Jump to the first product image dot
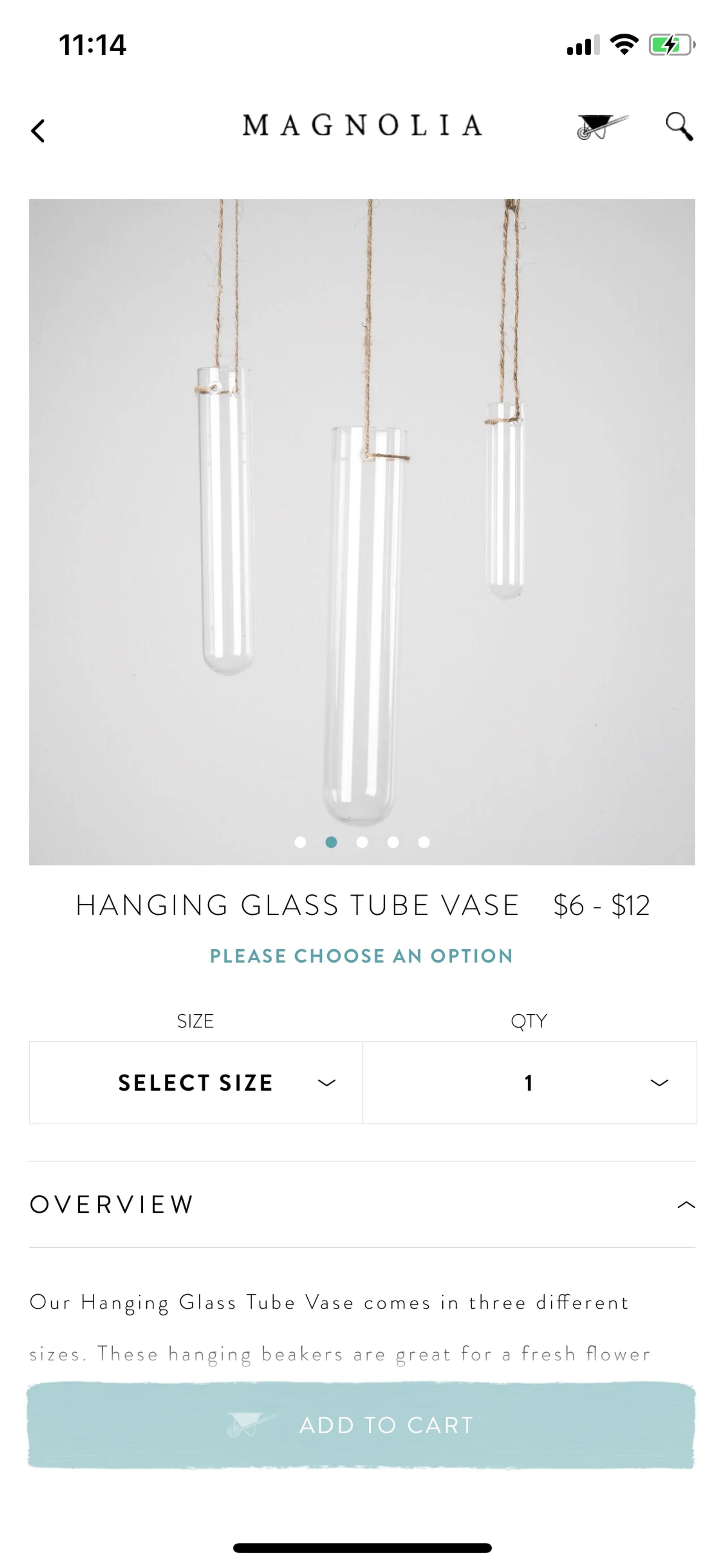 [300, 842]
